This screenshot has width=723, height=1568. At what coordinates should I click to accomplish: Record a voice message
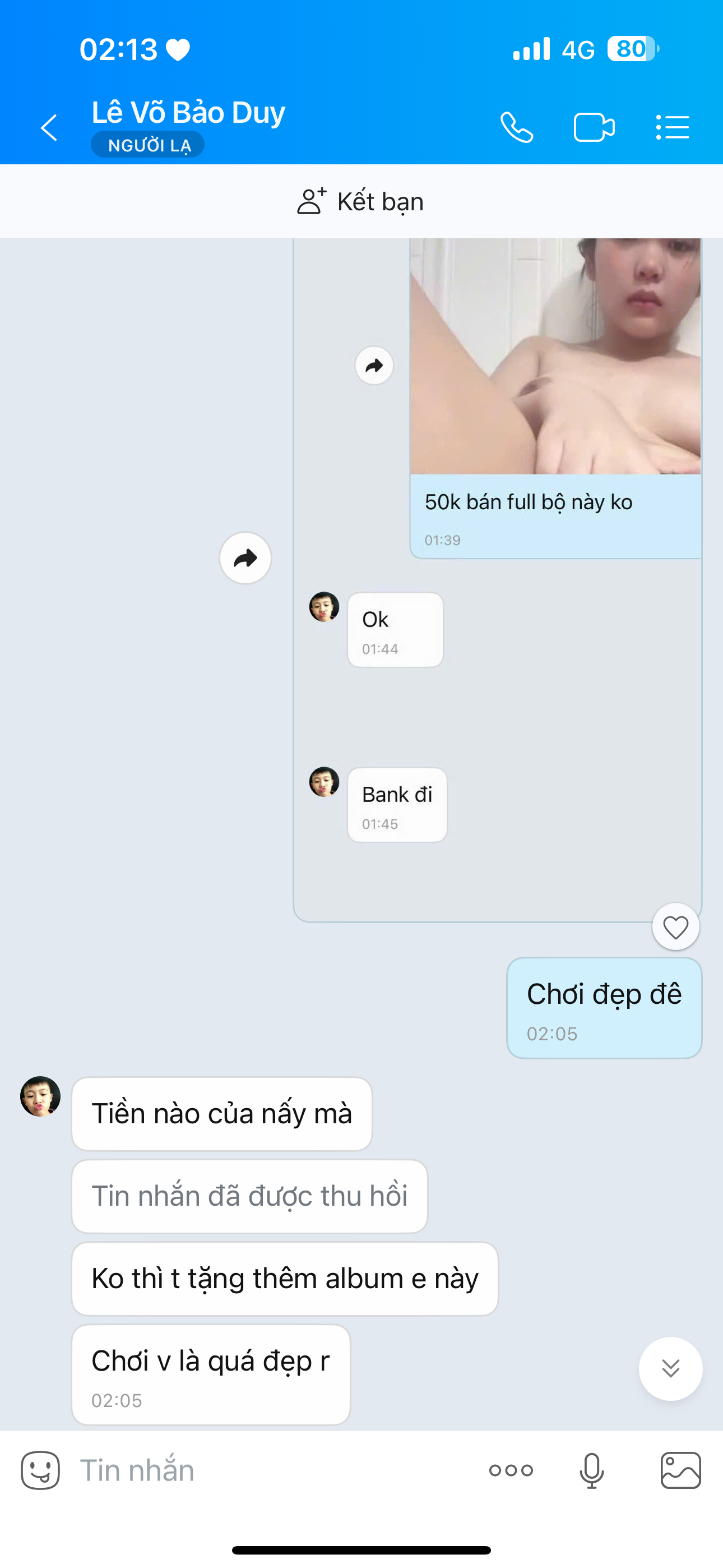[x=591, y=1470]
